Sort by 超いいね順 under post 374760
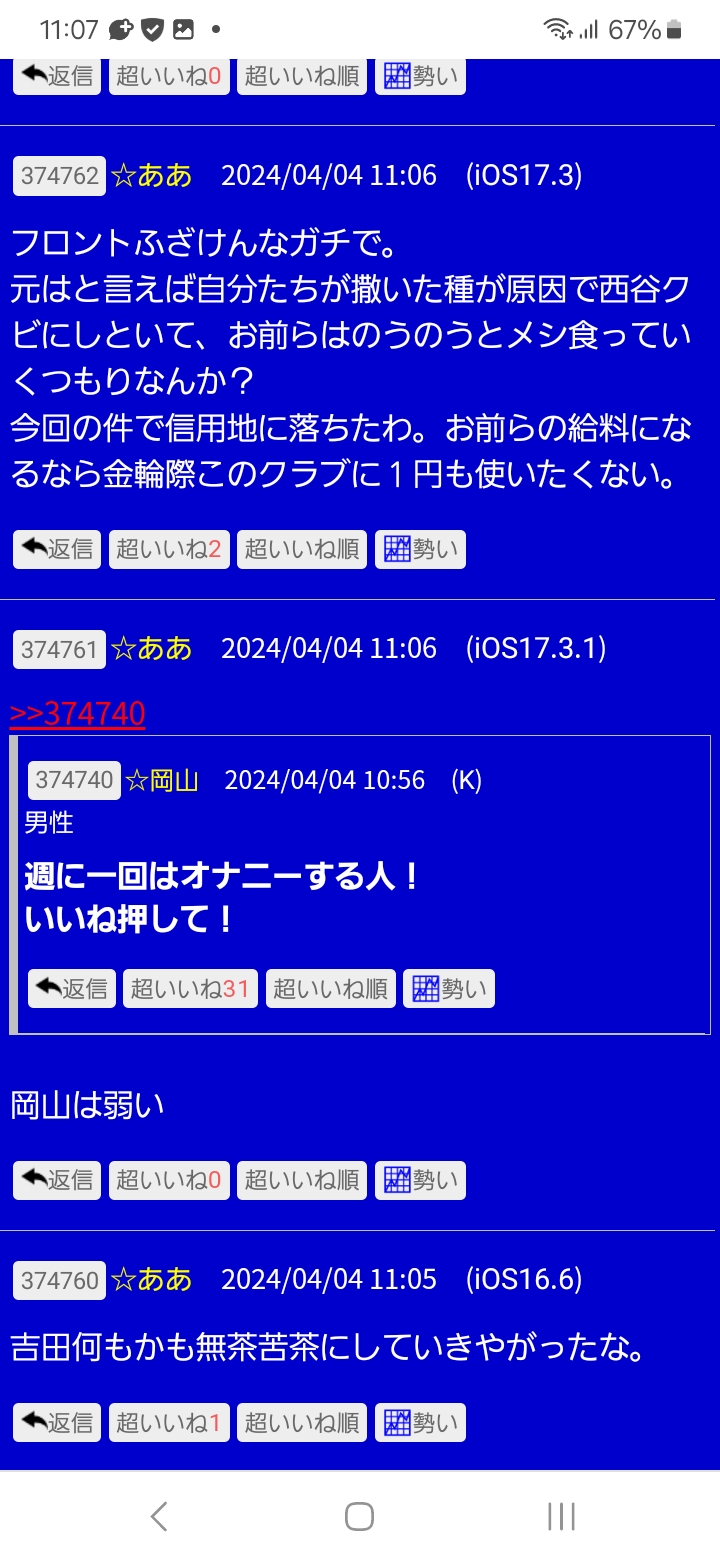 point(302,1423)
